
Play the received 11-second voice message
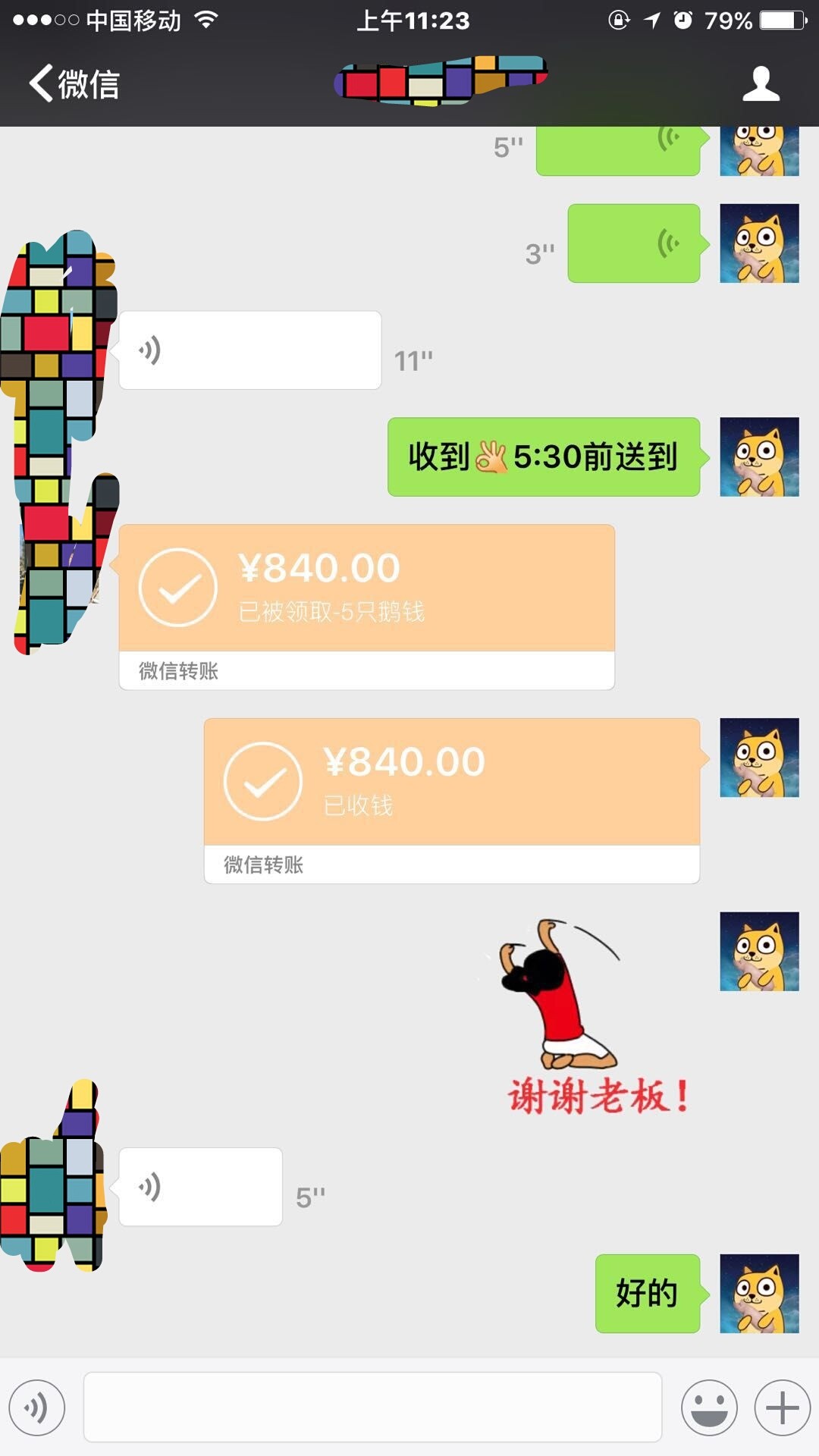pos(249,350)
